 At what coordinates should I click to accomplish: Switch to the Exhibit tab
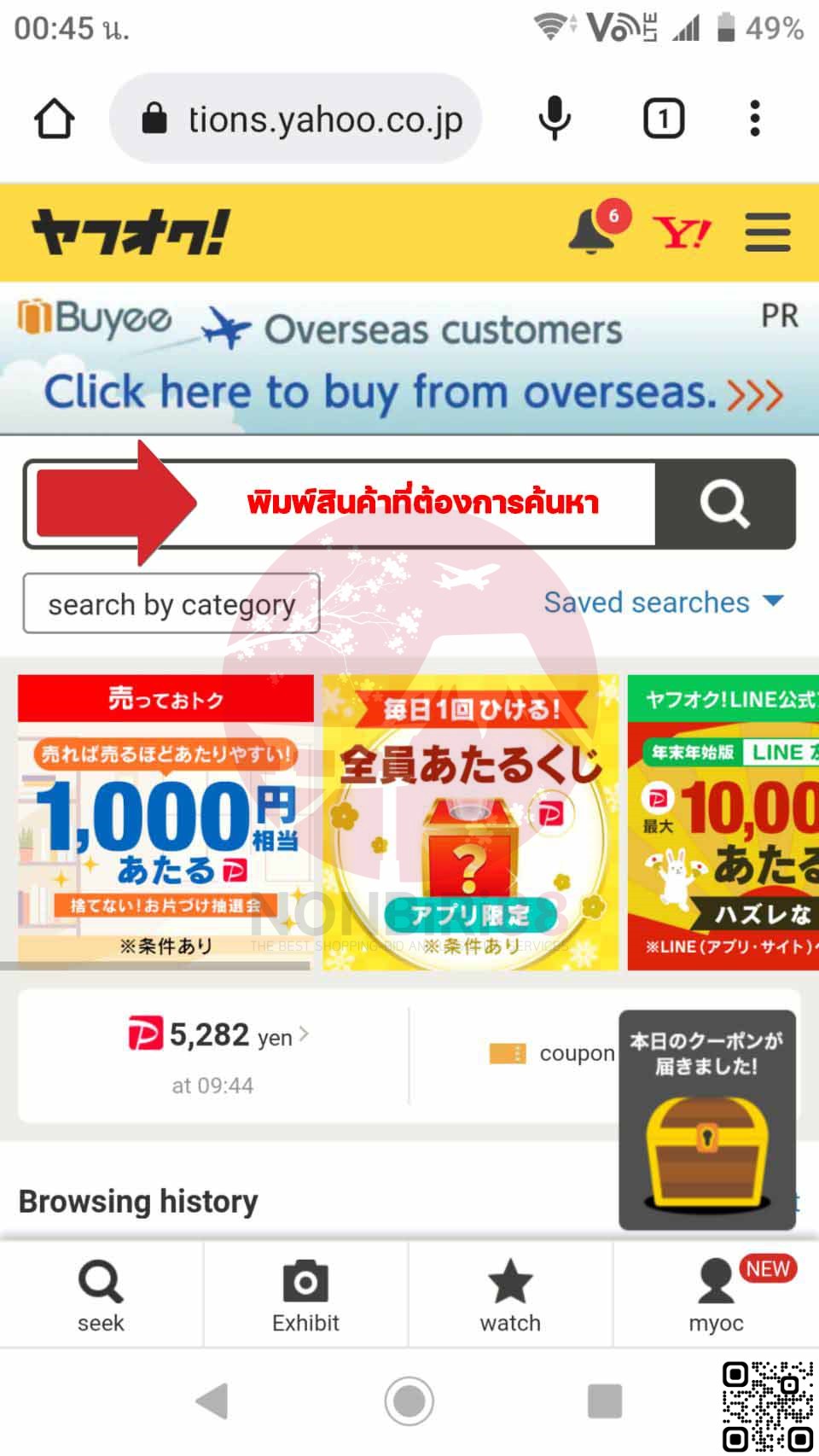pos(305,1296)
